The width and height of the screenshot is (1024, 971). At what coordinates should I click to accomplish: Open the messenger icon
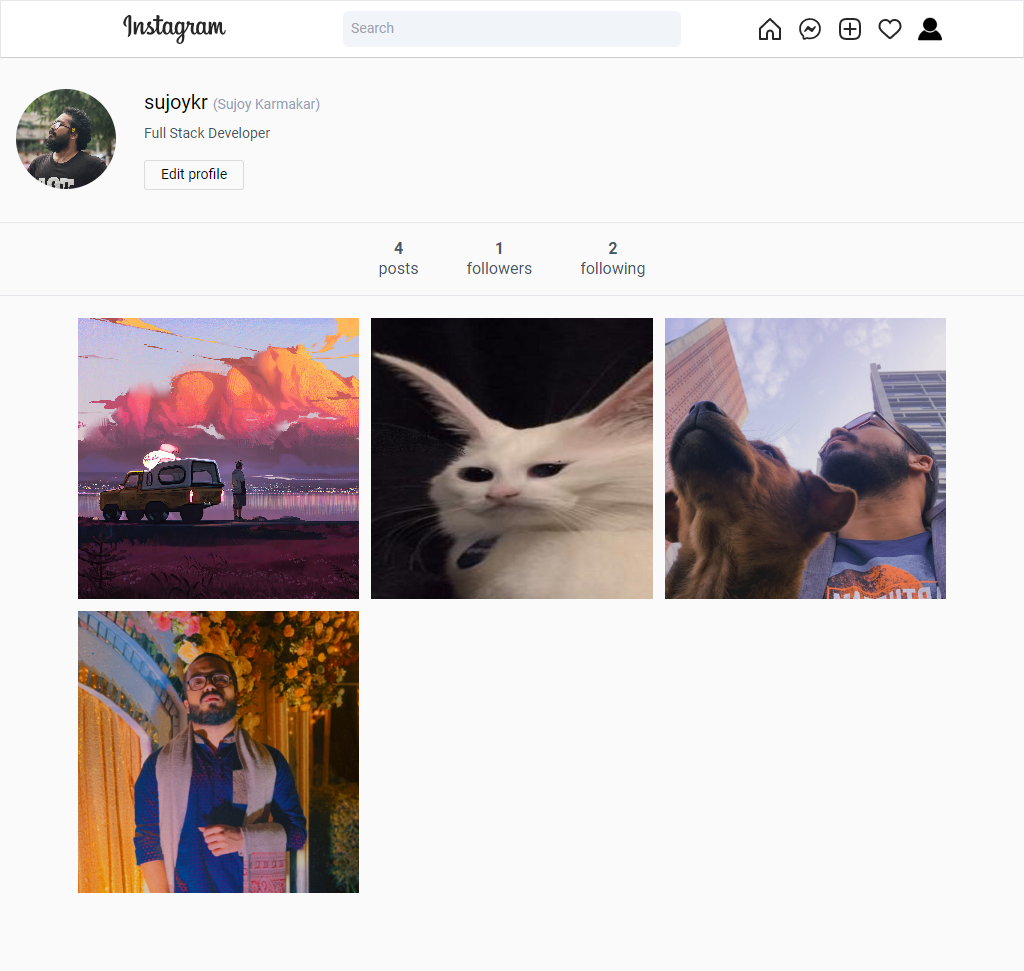pyautogui.click(x=810, y=29)
